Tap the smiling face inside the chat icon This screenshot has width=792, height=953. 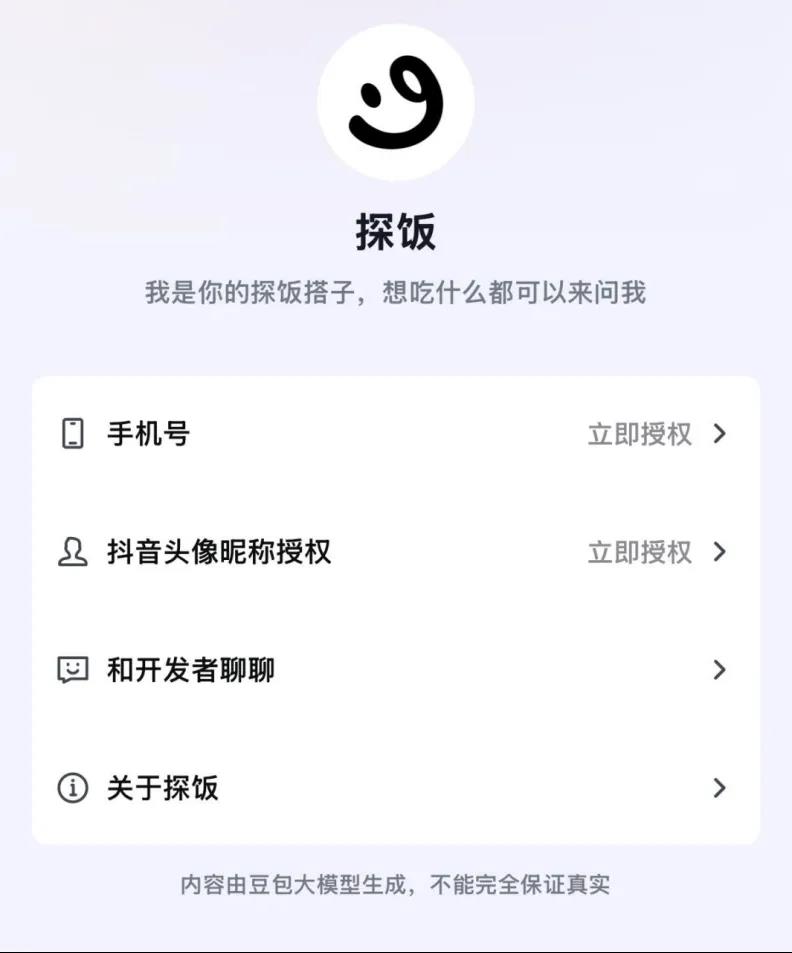coord(70,668)
